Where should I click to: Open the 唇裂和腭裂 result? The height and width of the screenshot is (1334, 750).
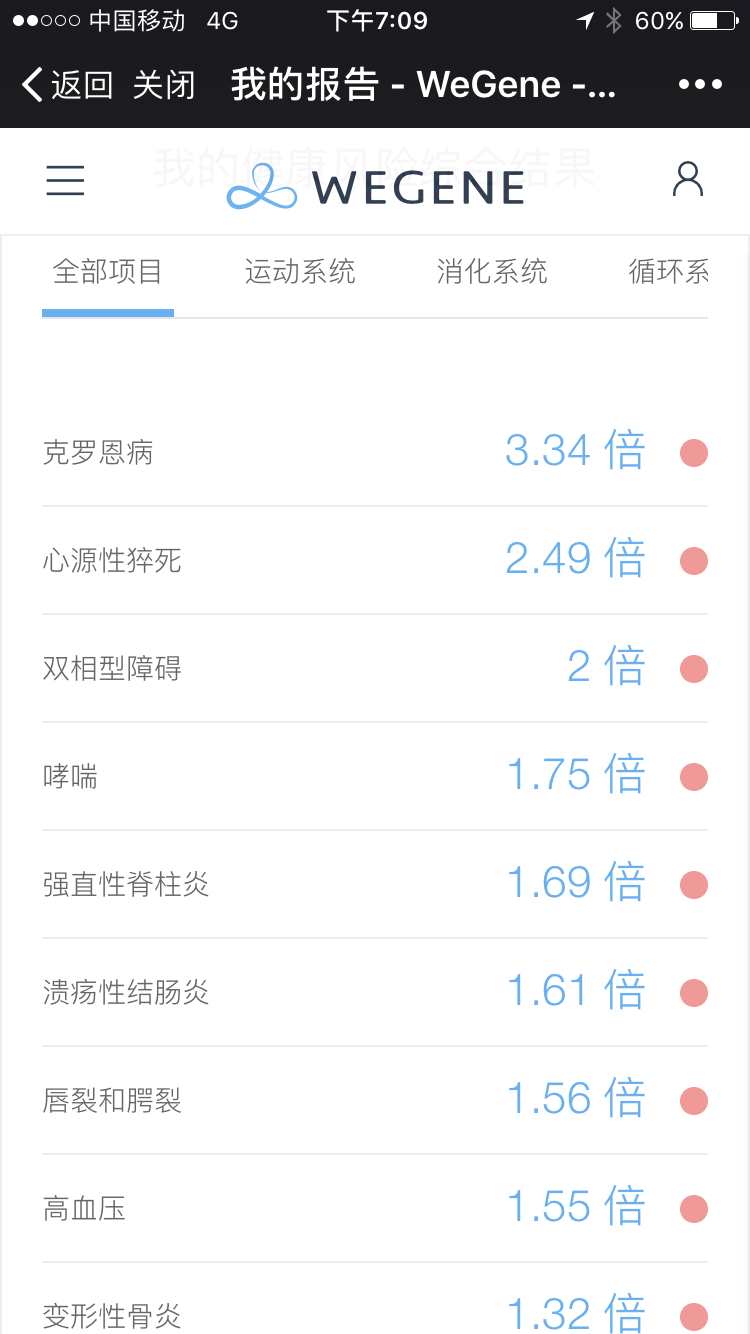tap(375, 1100)
